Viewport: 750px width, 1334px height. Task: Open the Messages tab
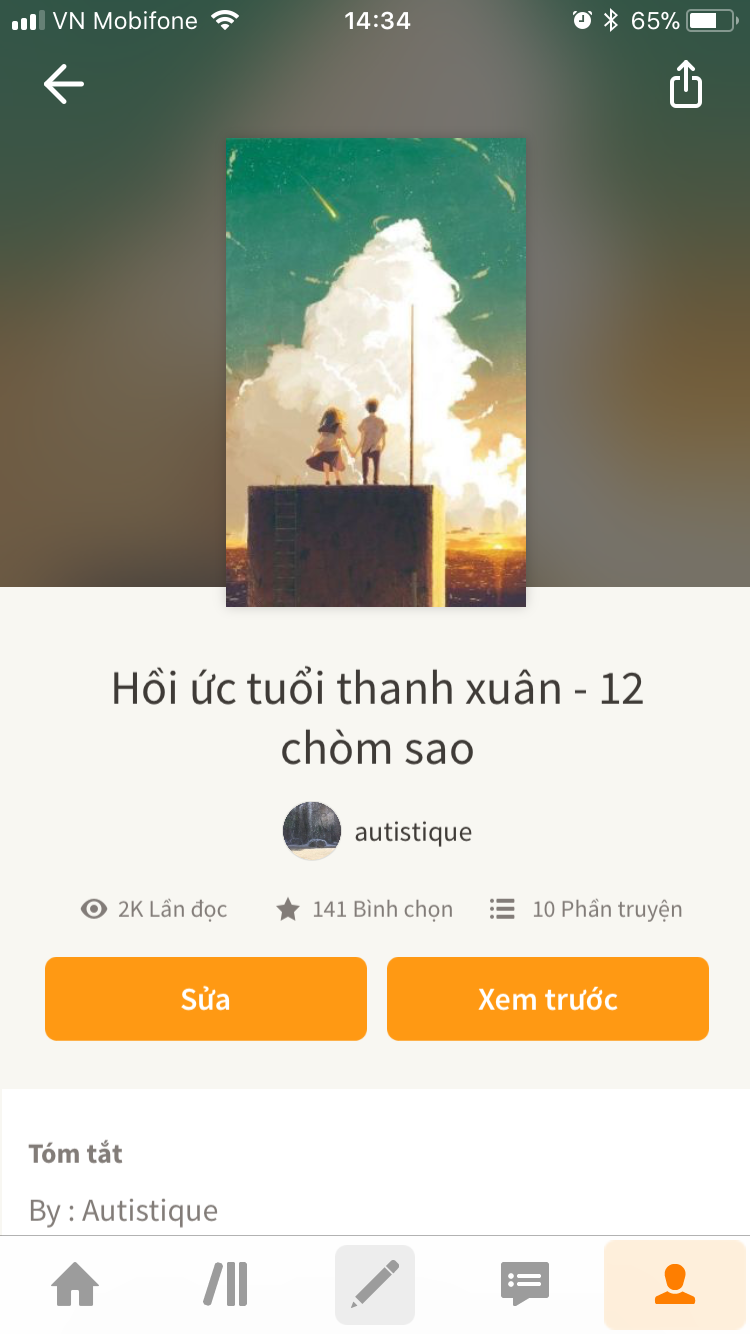pos(525,1284)
